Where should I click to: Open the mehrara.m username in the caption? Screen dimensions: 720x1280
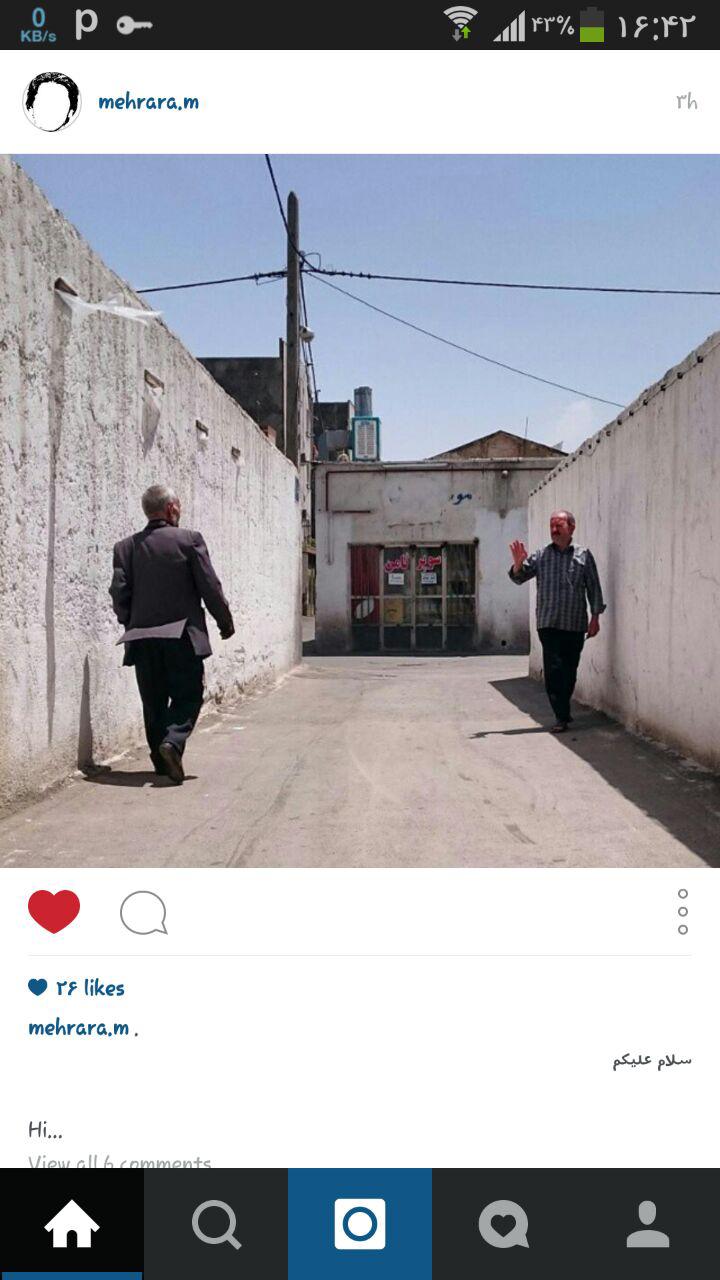tap(78, 1028)
